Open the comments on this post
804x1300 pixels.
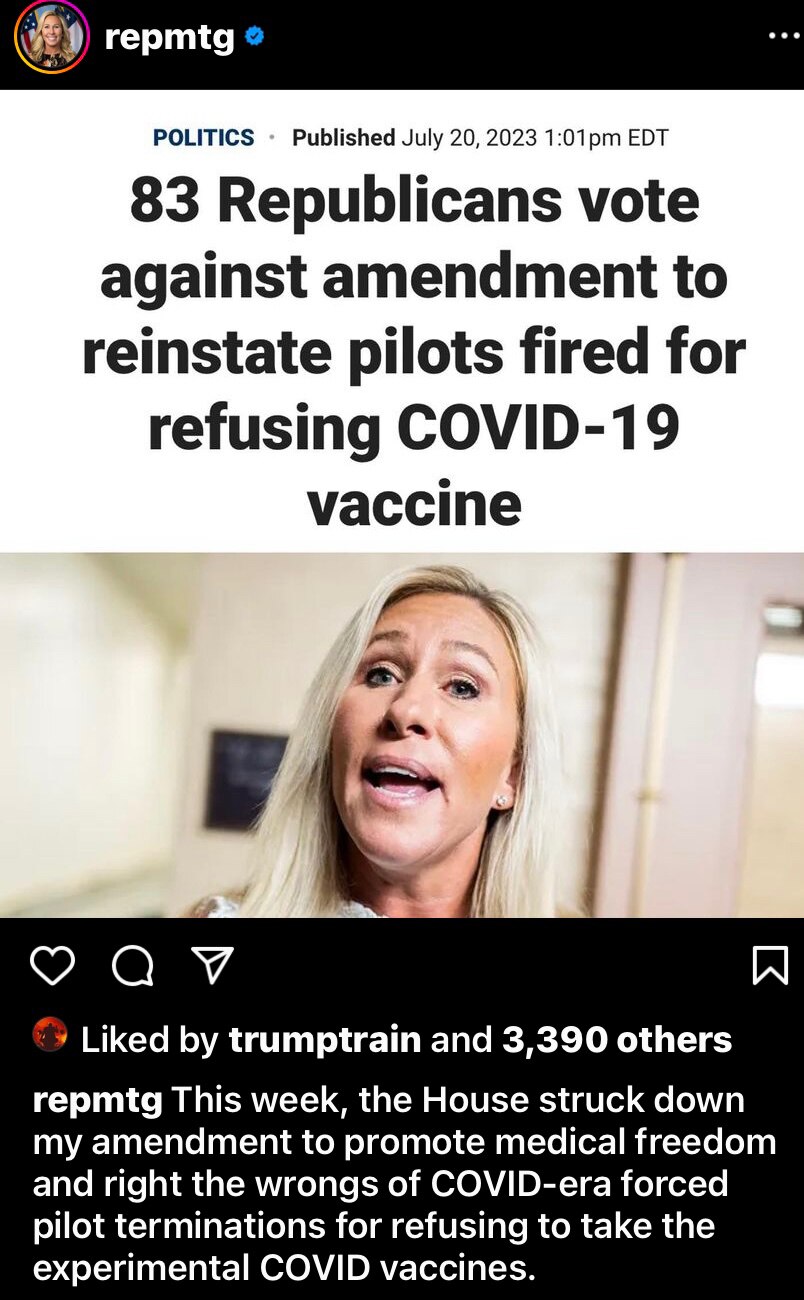coord(132,966)
